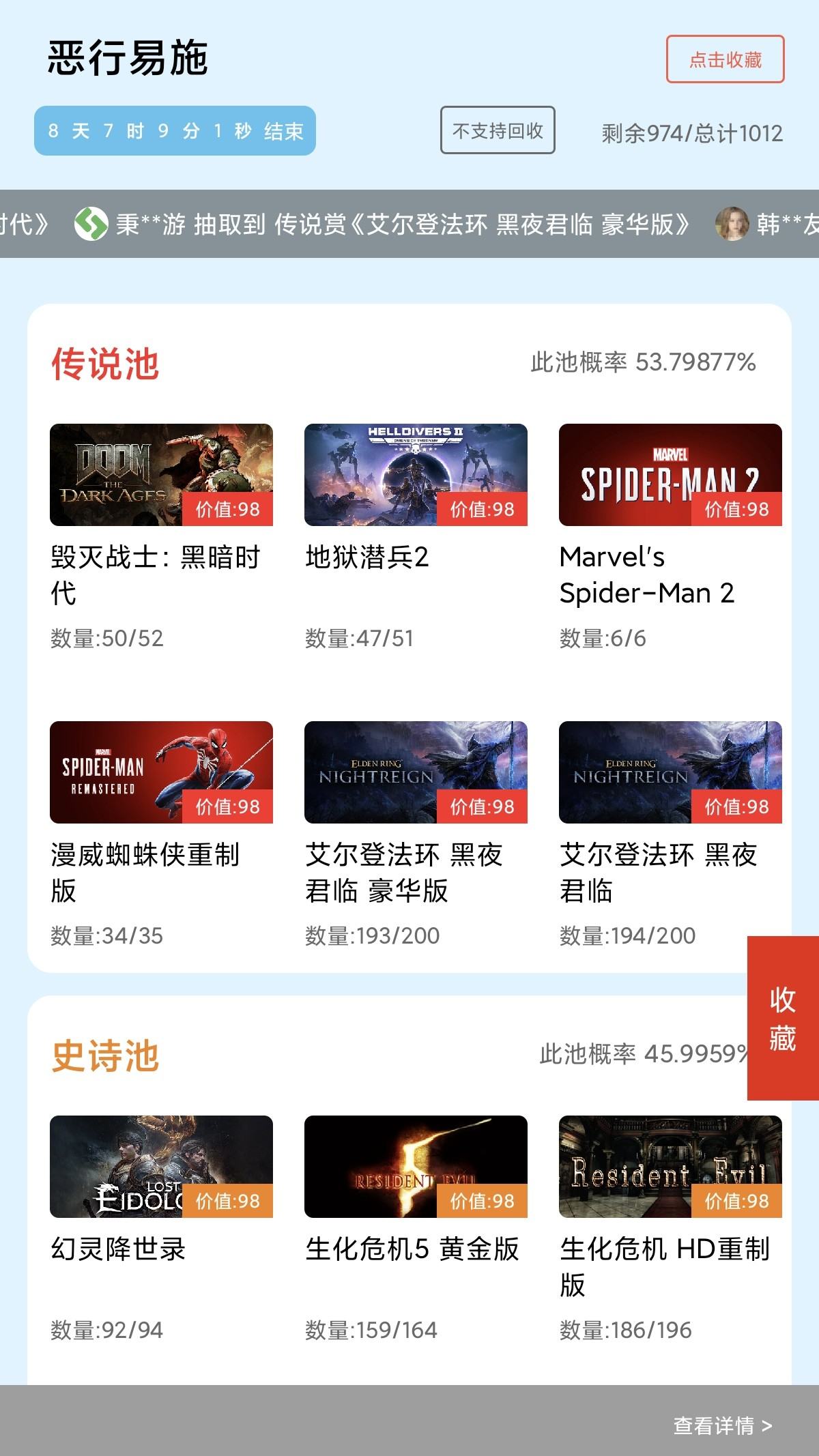Open the red 收藏 side tab
Screen dimensions: 819x1456
click(x=782, y=1018)
